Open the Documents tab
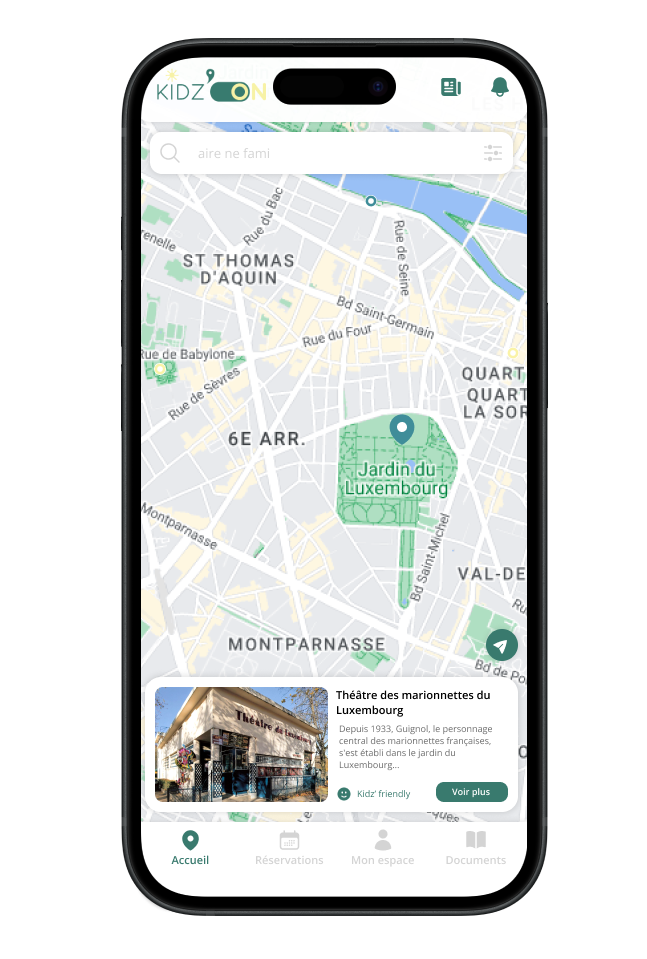The height and width of the screenshot is (959, 647). 475,847
